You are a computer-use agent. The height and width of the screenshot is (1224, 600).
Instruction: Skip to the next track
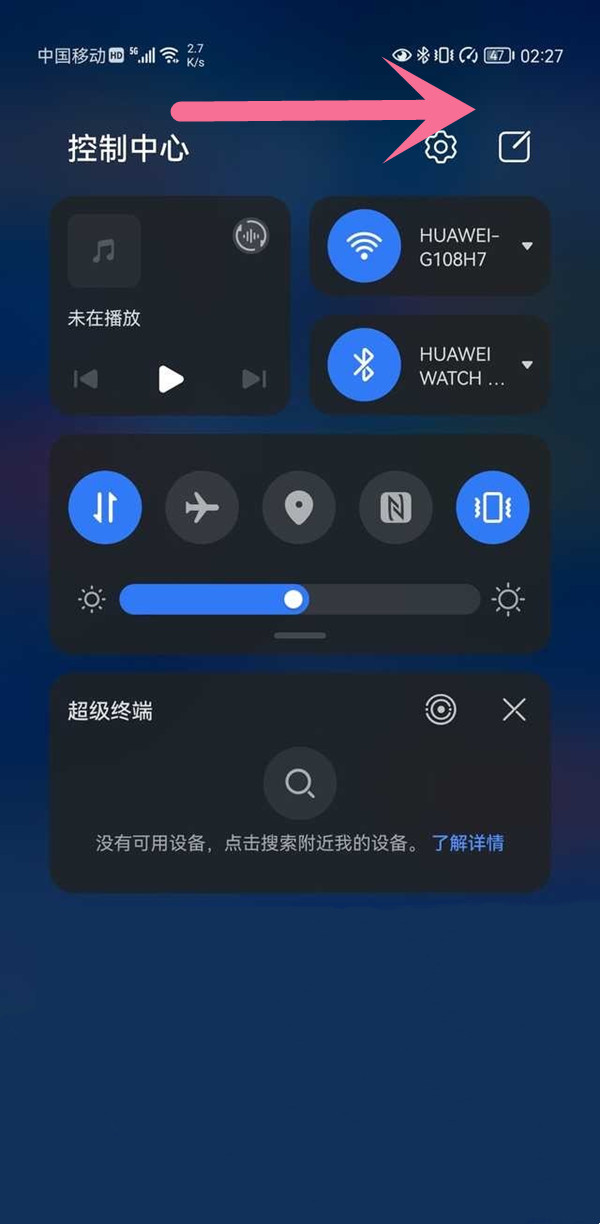click(255, 379)
